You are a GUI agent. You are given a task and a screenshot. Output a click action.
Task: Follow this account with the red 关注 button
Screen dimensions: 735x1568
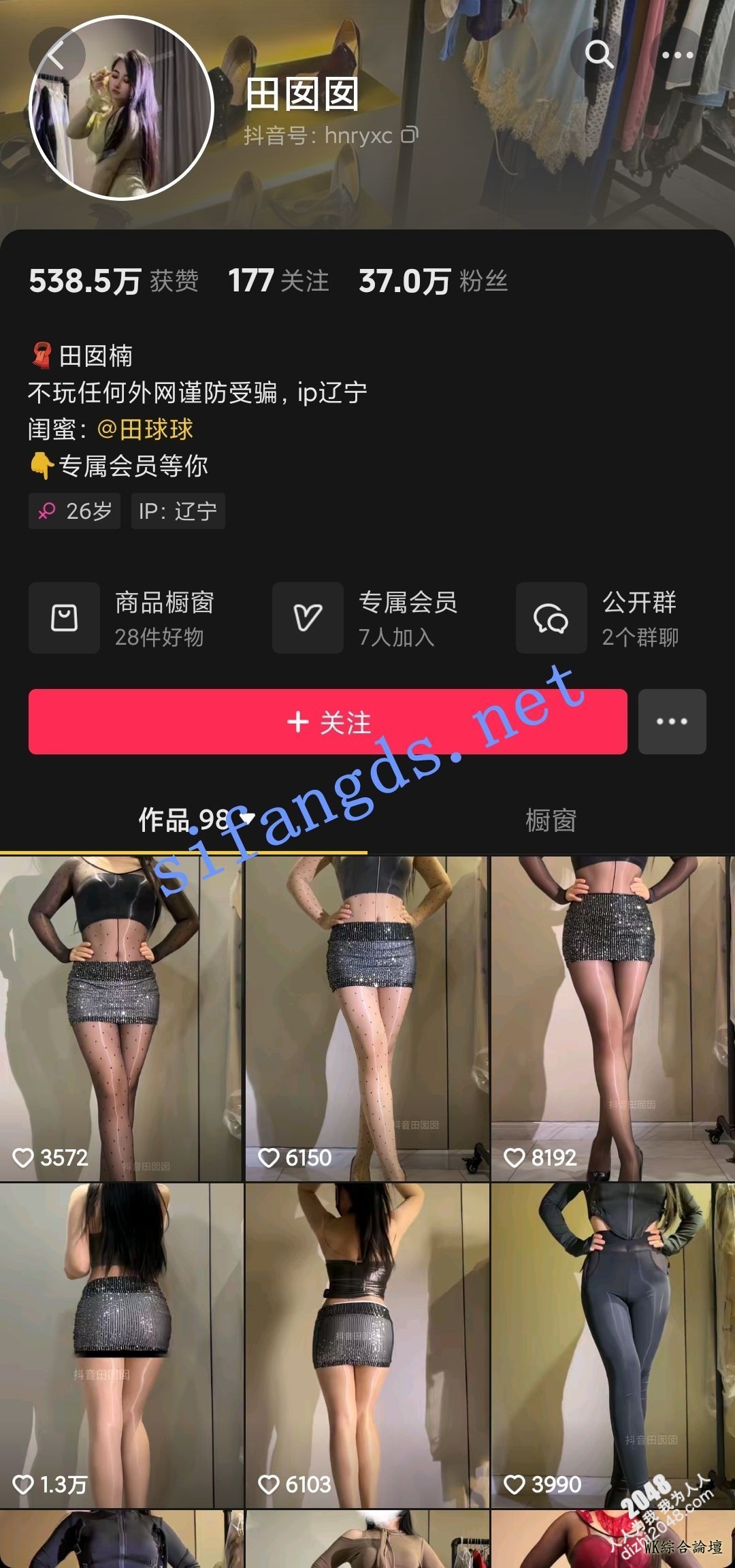327,722
